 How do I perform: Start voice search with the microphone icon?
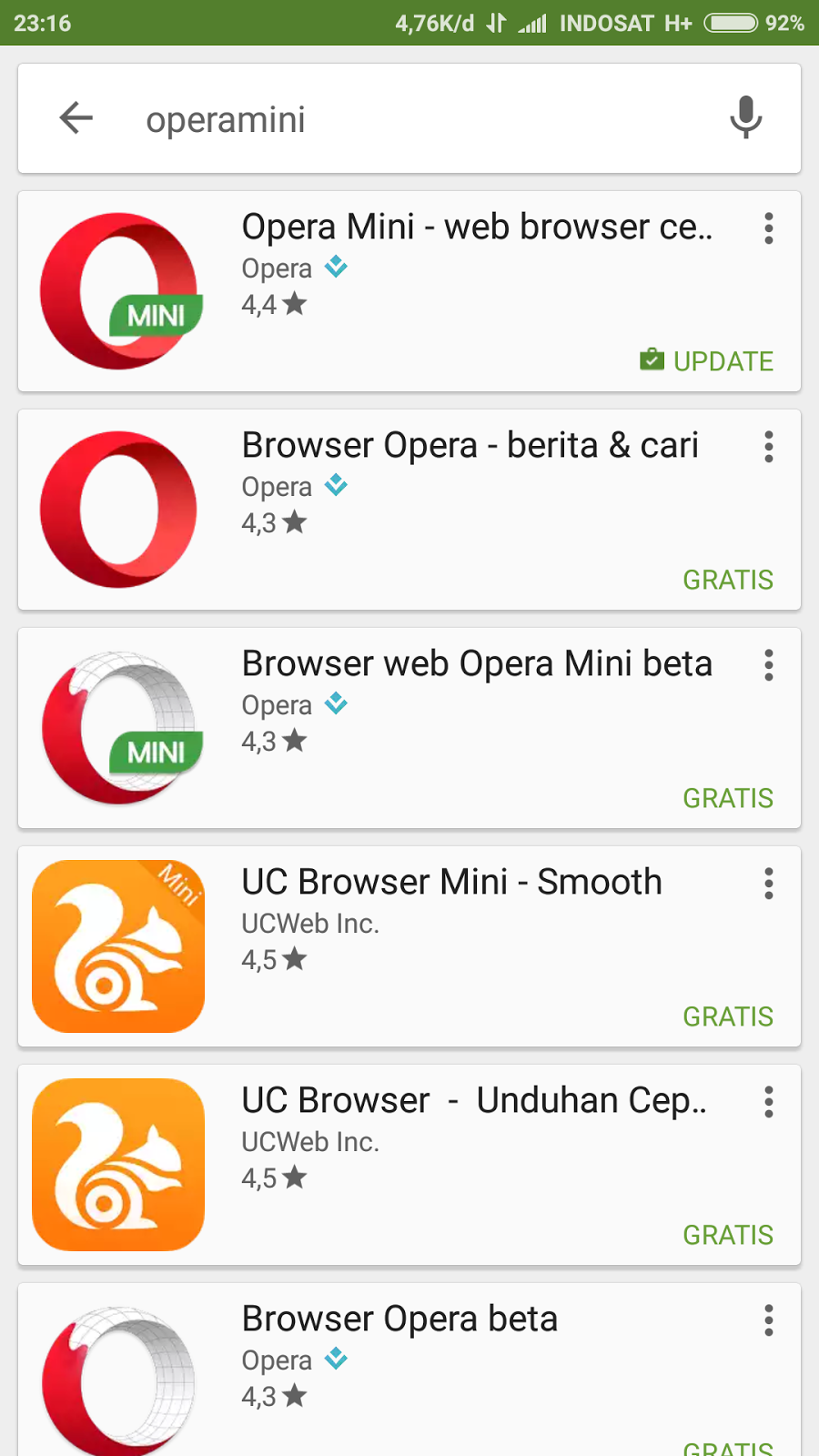[745, 117]
